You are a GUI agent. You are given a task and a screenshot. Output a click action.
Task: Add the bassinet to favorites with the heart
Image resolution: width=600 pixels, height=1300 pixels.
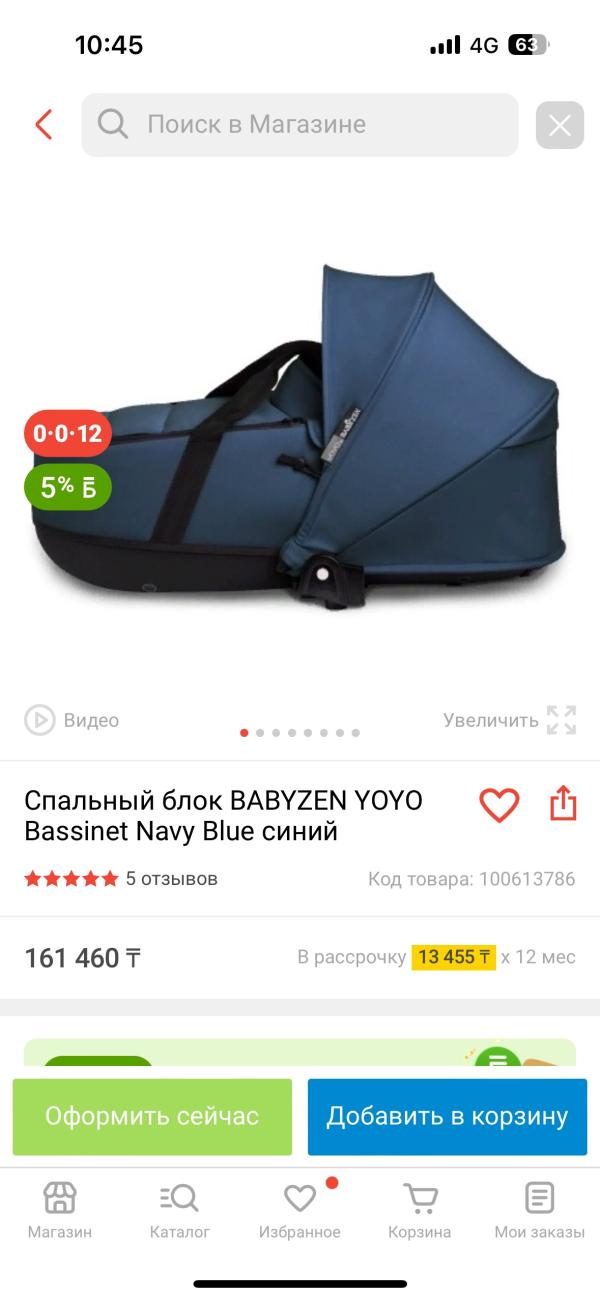(499, 804)
